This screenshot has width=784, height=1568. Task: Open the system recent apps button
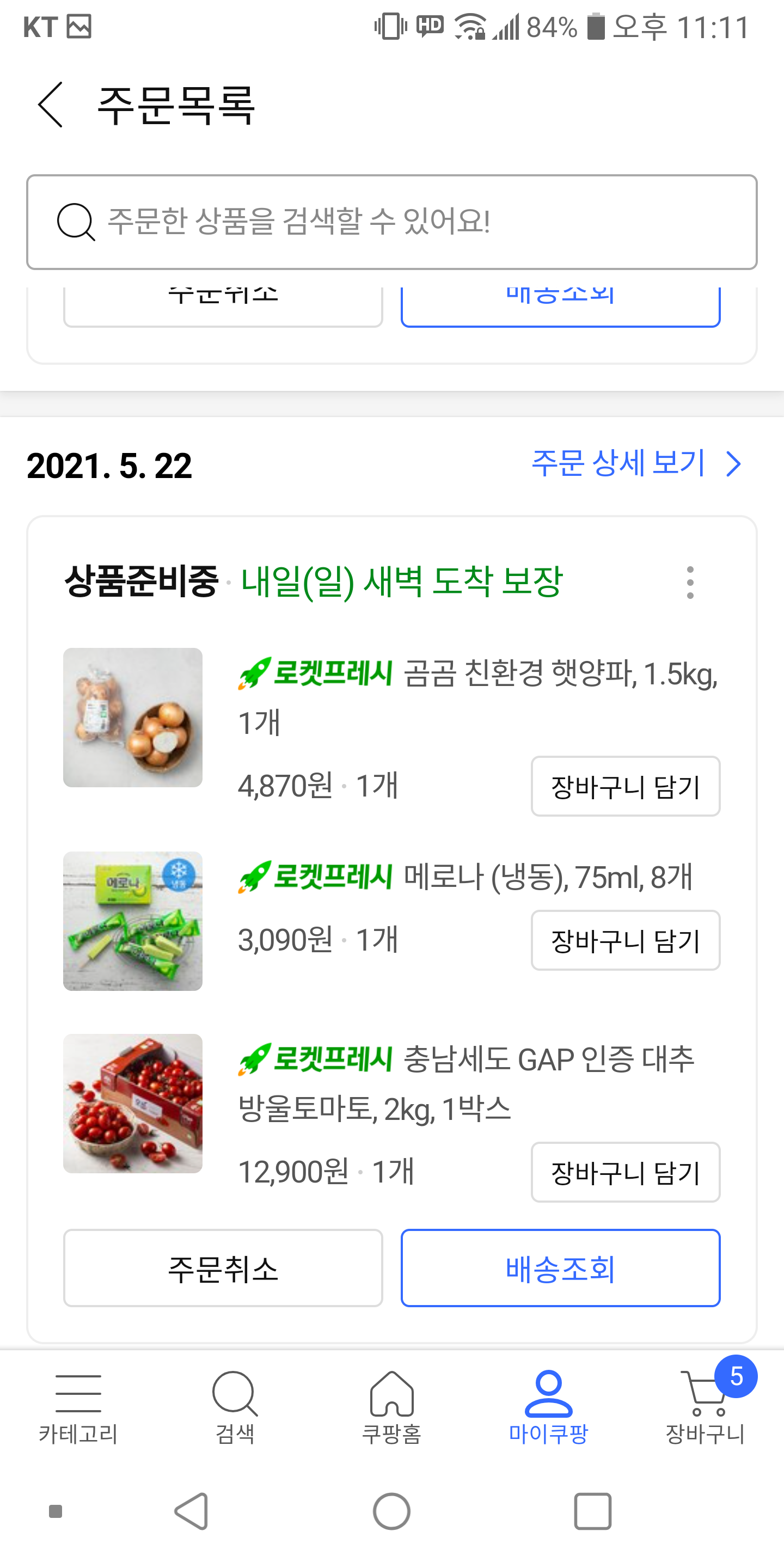click(x=592, y=1511)
